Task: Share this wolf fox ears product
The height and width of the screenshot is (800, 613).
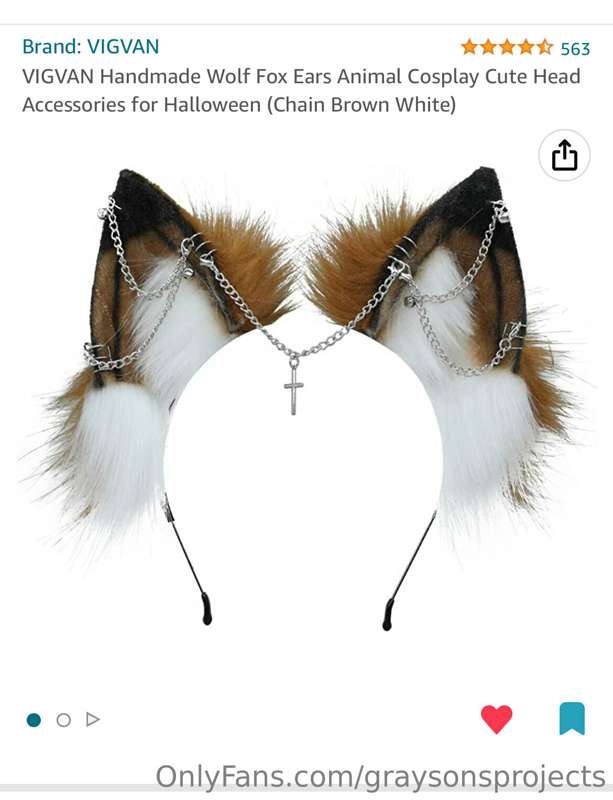Action: coord(564,155)
